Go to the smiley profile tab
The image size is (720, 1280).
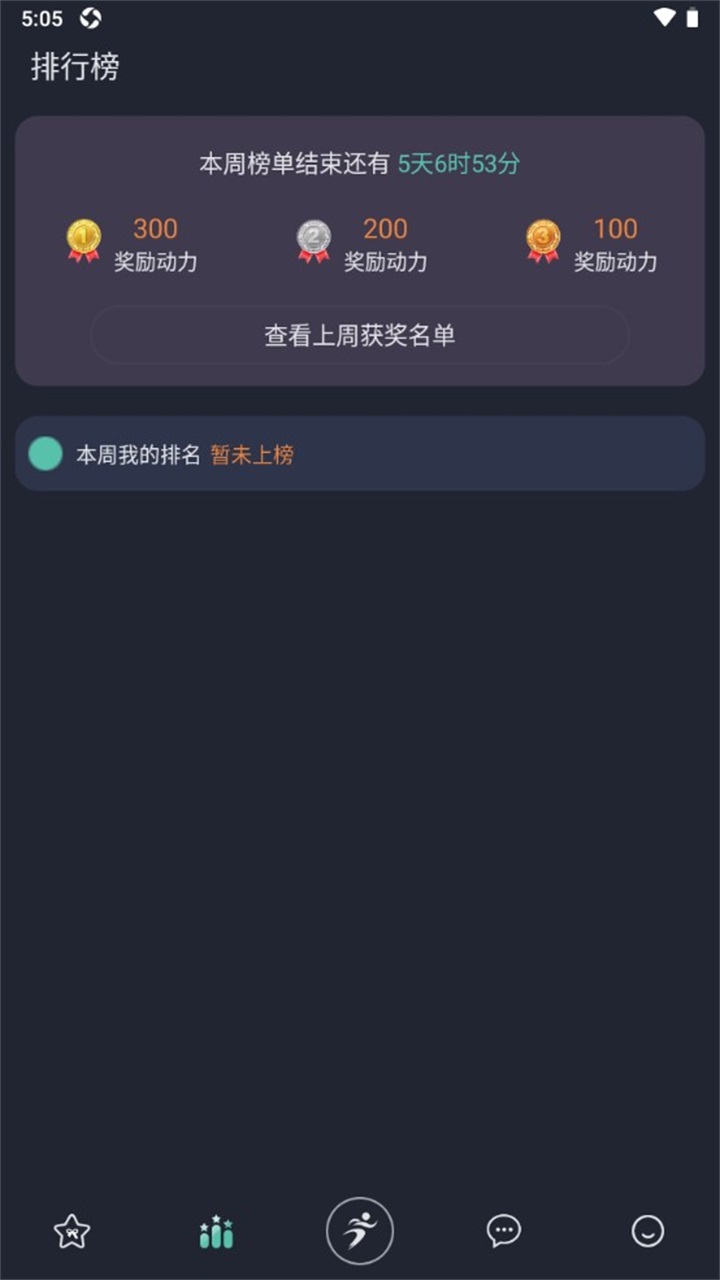[648, 1231]
